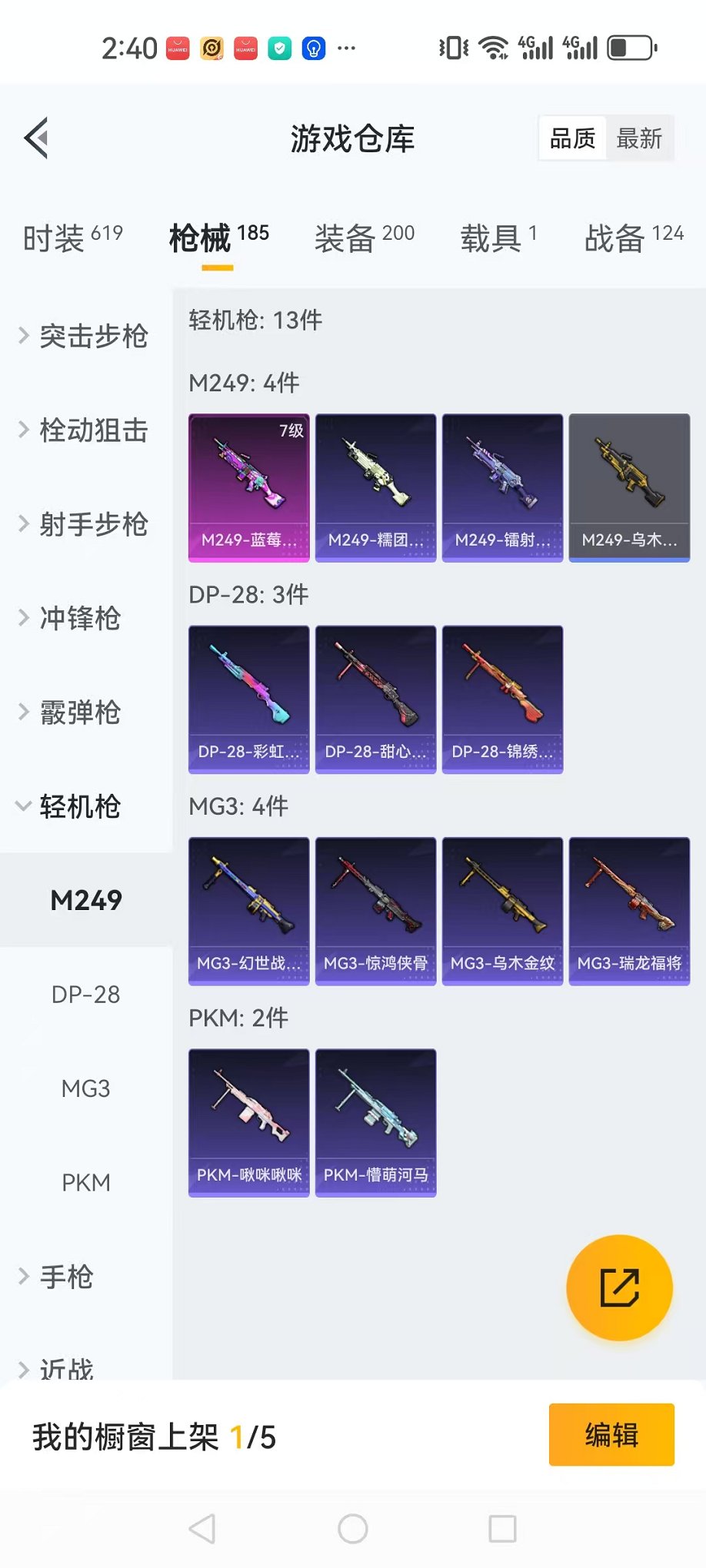
Task: Select PKM in the sidebar
Action: (x=85, y=1182)
